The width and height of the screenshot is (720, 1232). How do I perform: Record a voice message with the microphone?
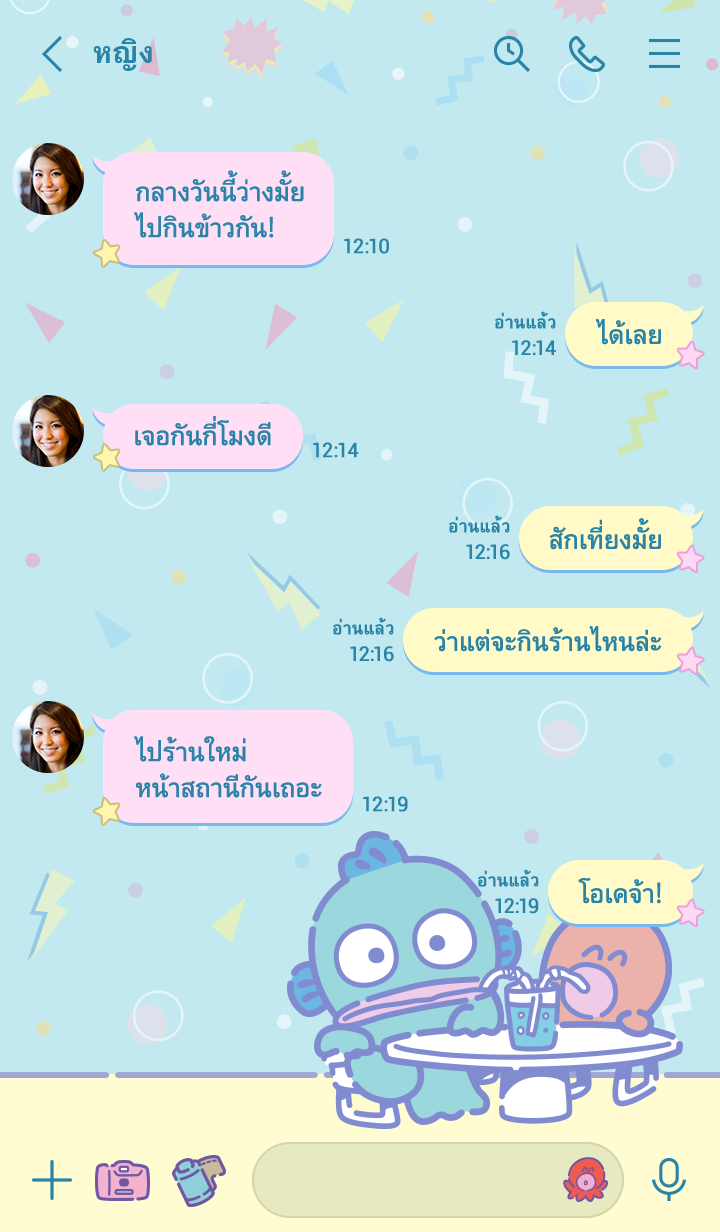pos(668,1181)
